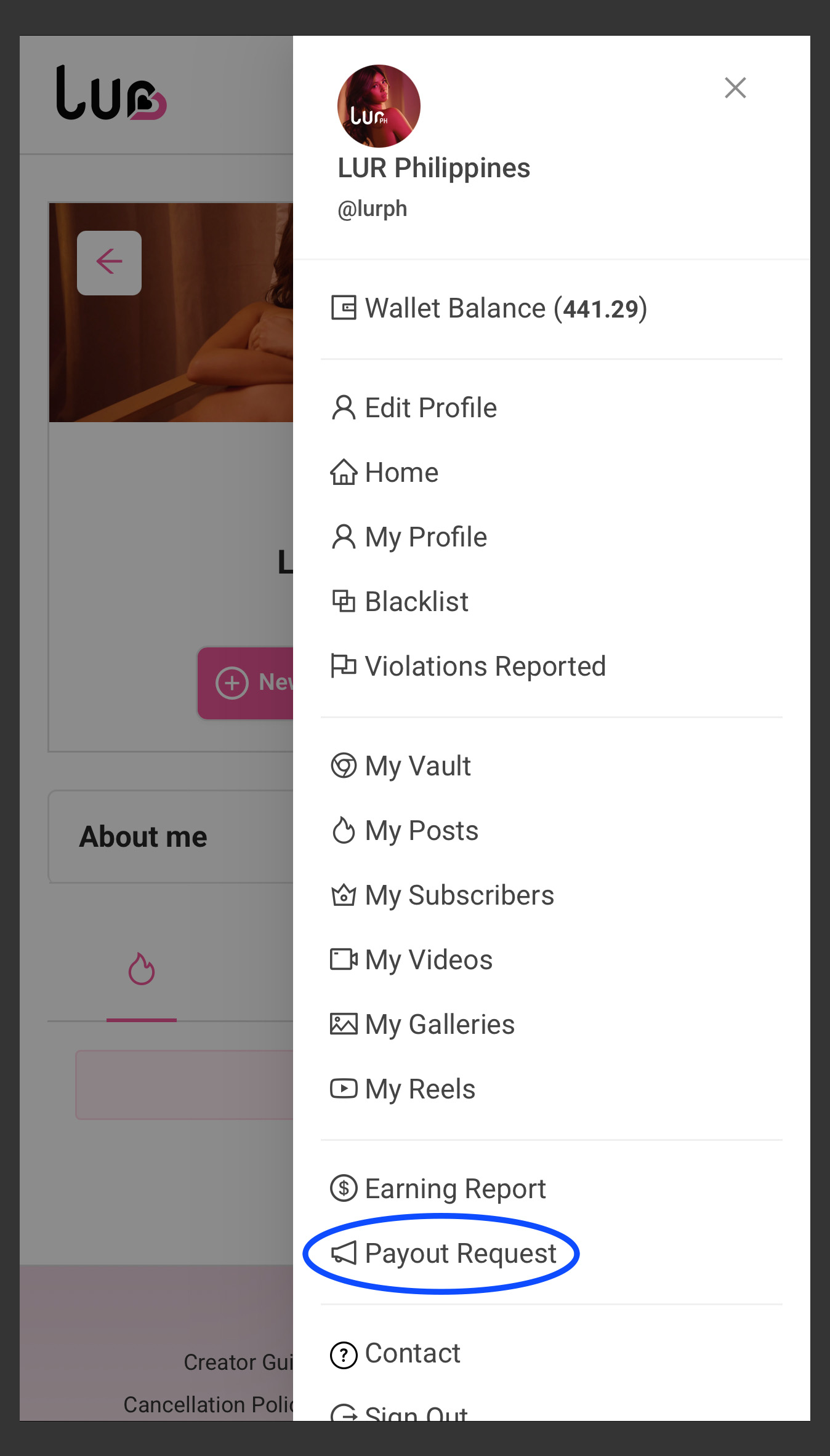Open Edit Profile

point(414,408)
